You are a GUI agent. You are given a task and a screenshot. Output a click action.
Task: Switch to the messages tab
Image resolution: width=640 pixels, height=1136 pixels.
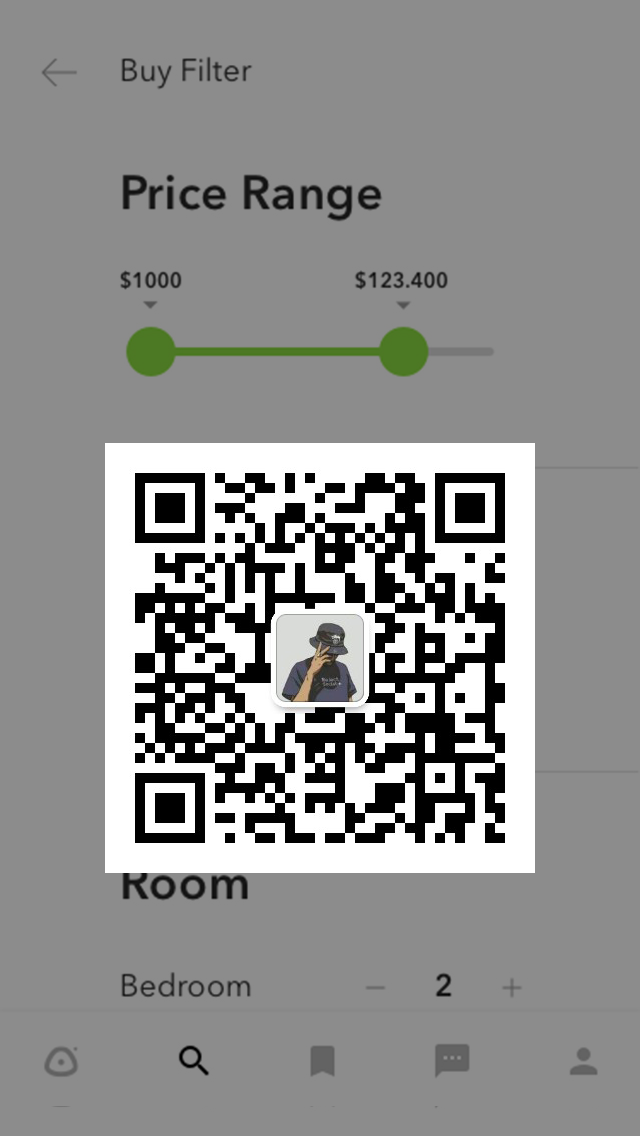[452, 1061]
